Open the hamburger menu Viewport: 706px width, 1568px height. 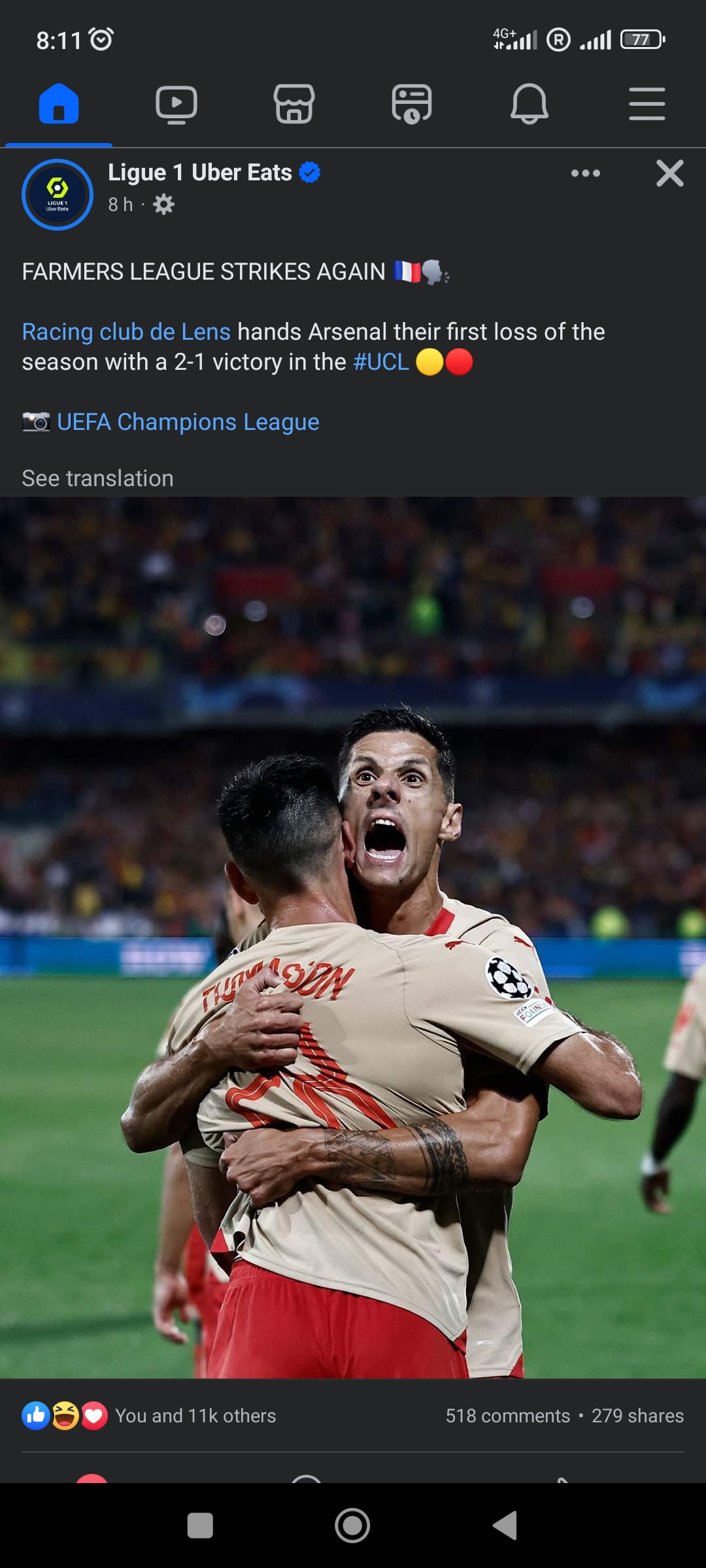[x=647, y=105]
